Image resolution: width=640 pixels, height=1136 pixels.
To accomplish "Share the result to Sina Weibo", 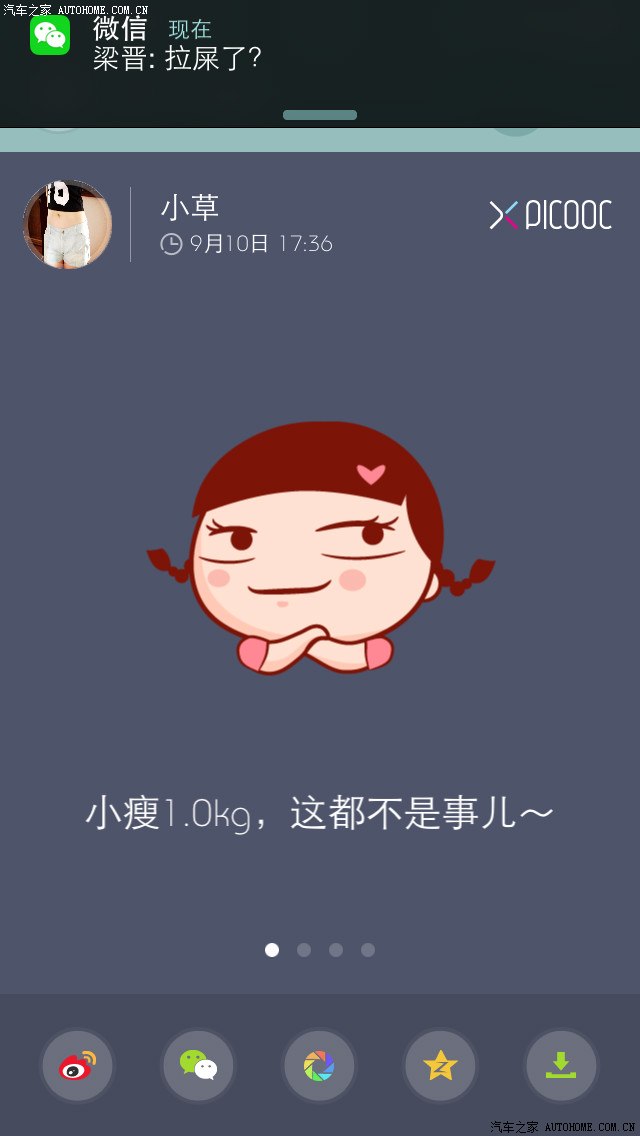I will [x=78, y=1066].
